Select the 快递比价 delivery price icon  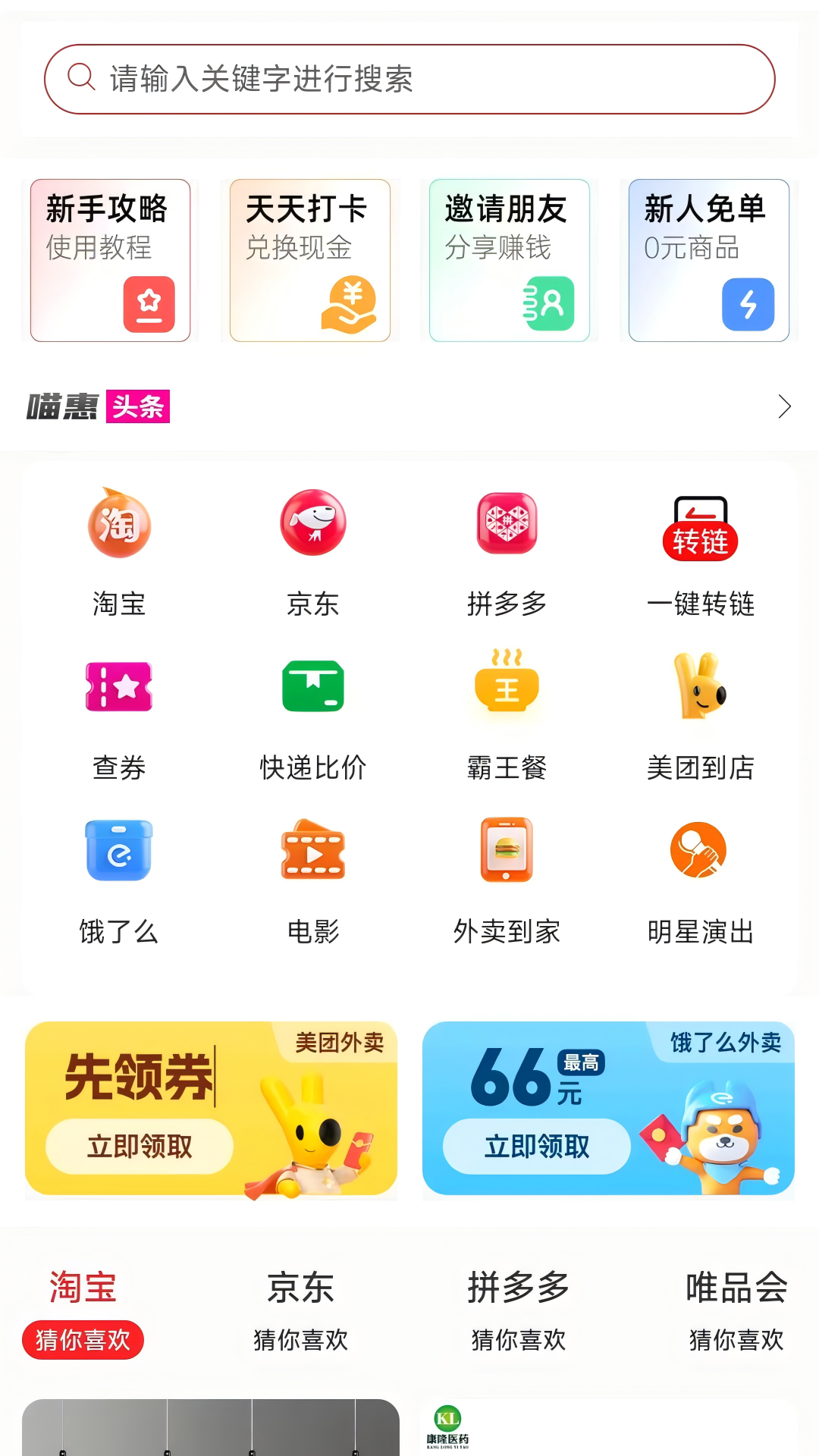coord(314,709)
